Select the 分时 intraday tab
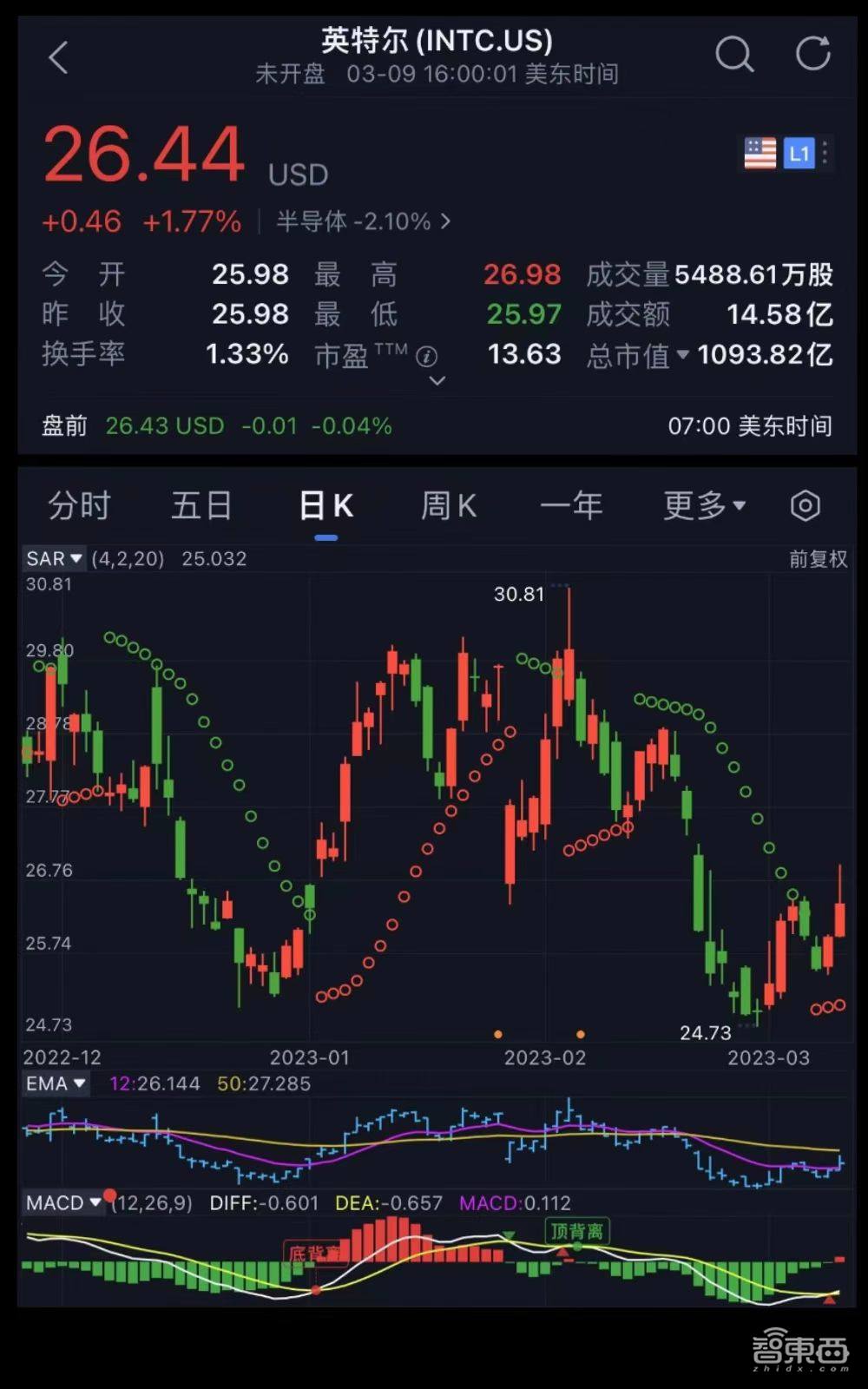Image resolution: width=868 pixels, height=1389 pixels. point(80,505)
